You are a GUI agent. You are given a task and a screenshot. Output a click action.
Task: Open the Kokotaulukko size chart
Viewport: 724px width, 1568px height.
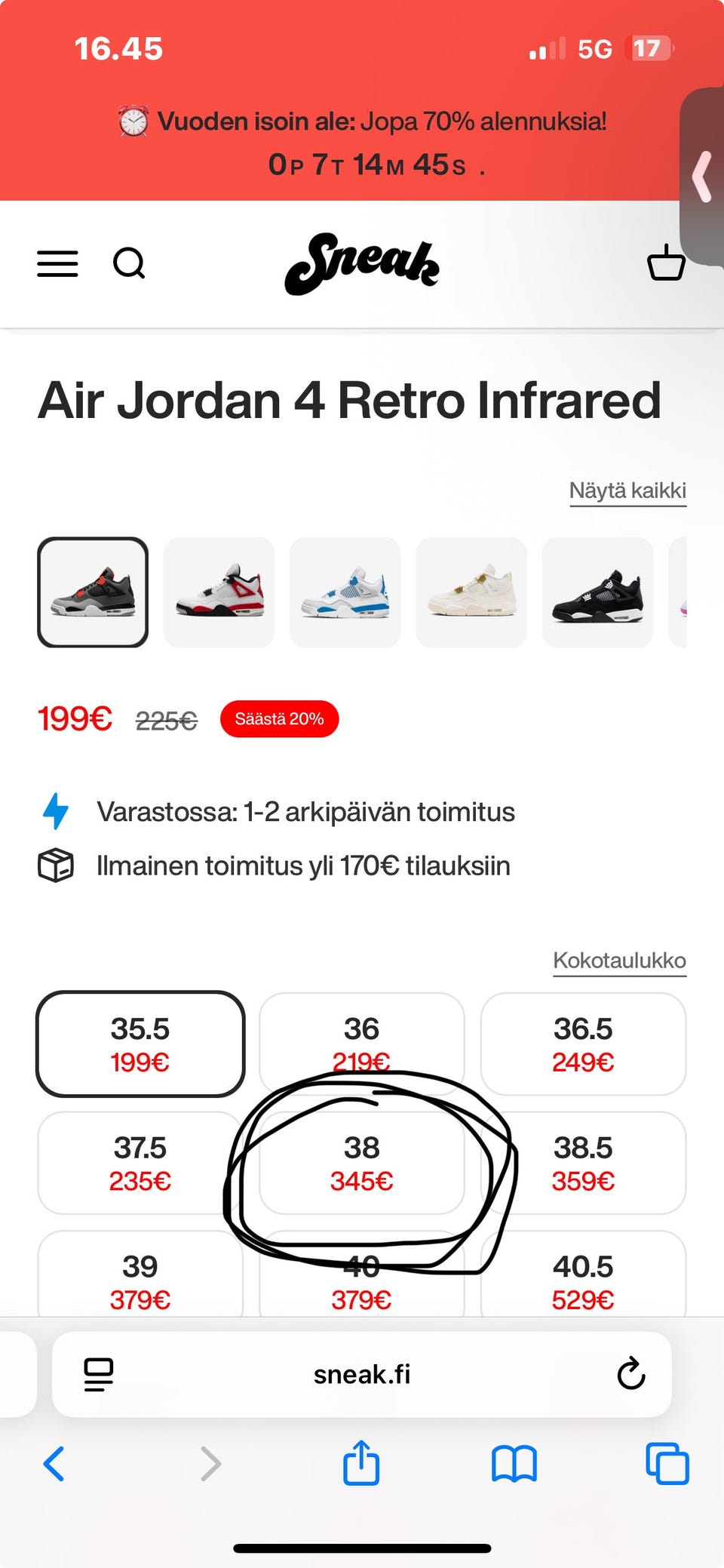(620, 961)
